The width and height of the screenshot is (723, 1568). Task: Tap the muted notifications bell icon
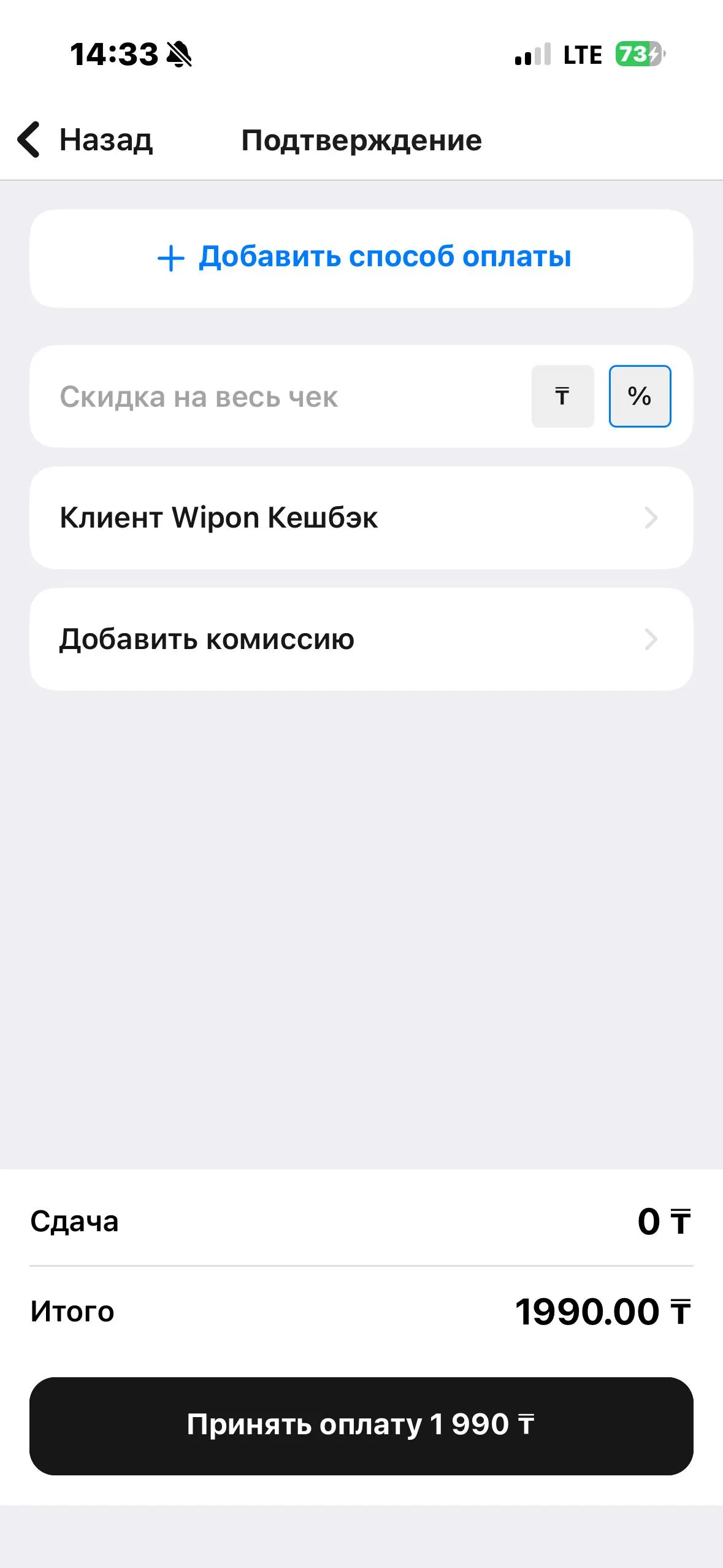click(x=179, y=55)
